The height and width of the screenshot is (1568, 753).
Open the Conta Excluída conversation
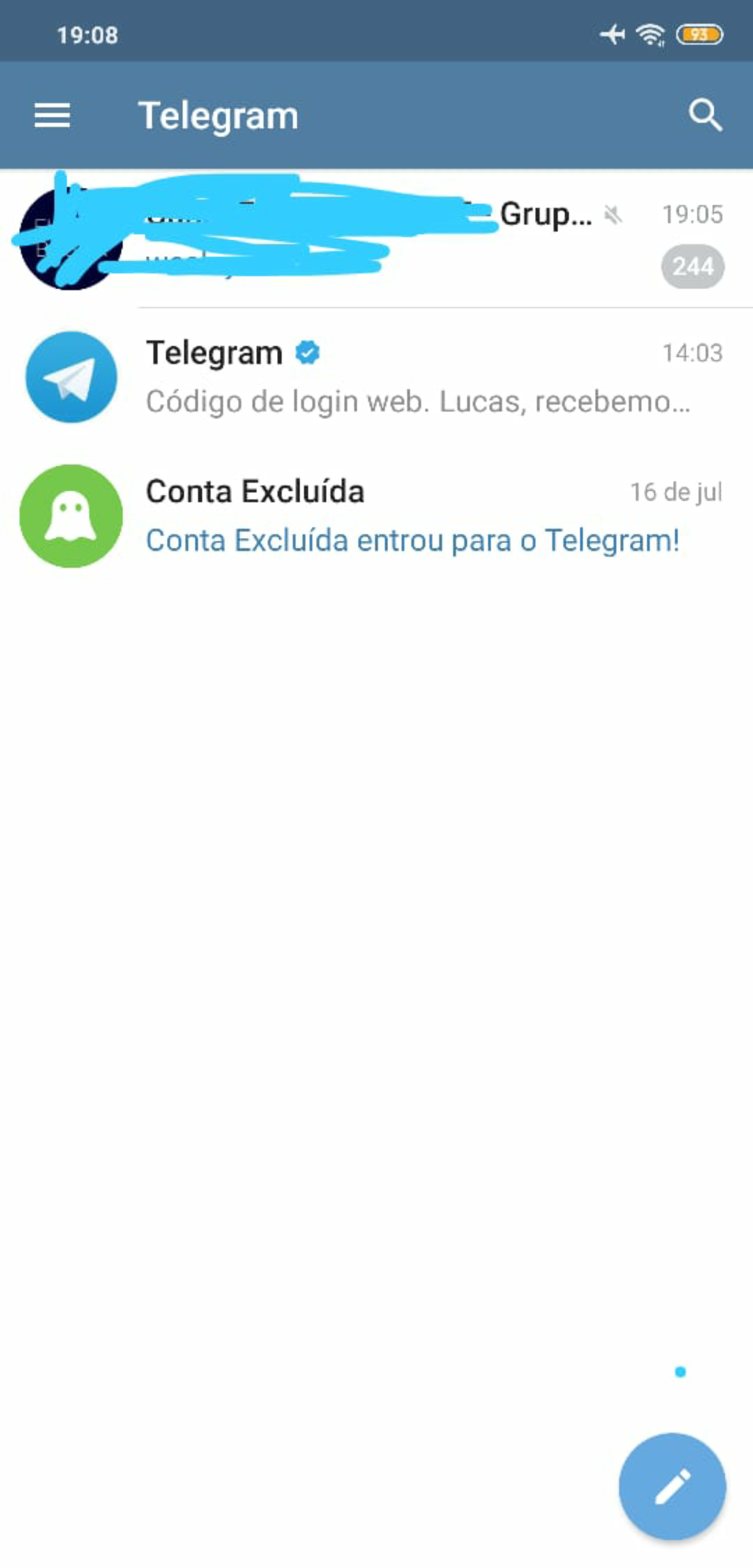[418, 516]
